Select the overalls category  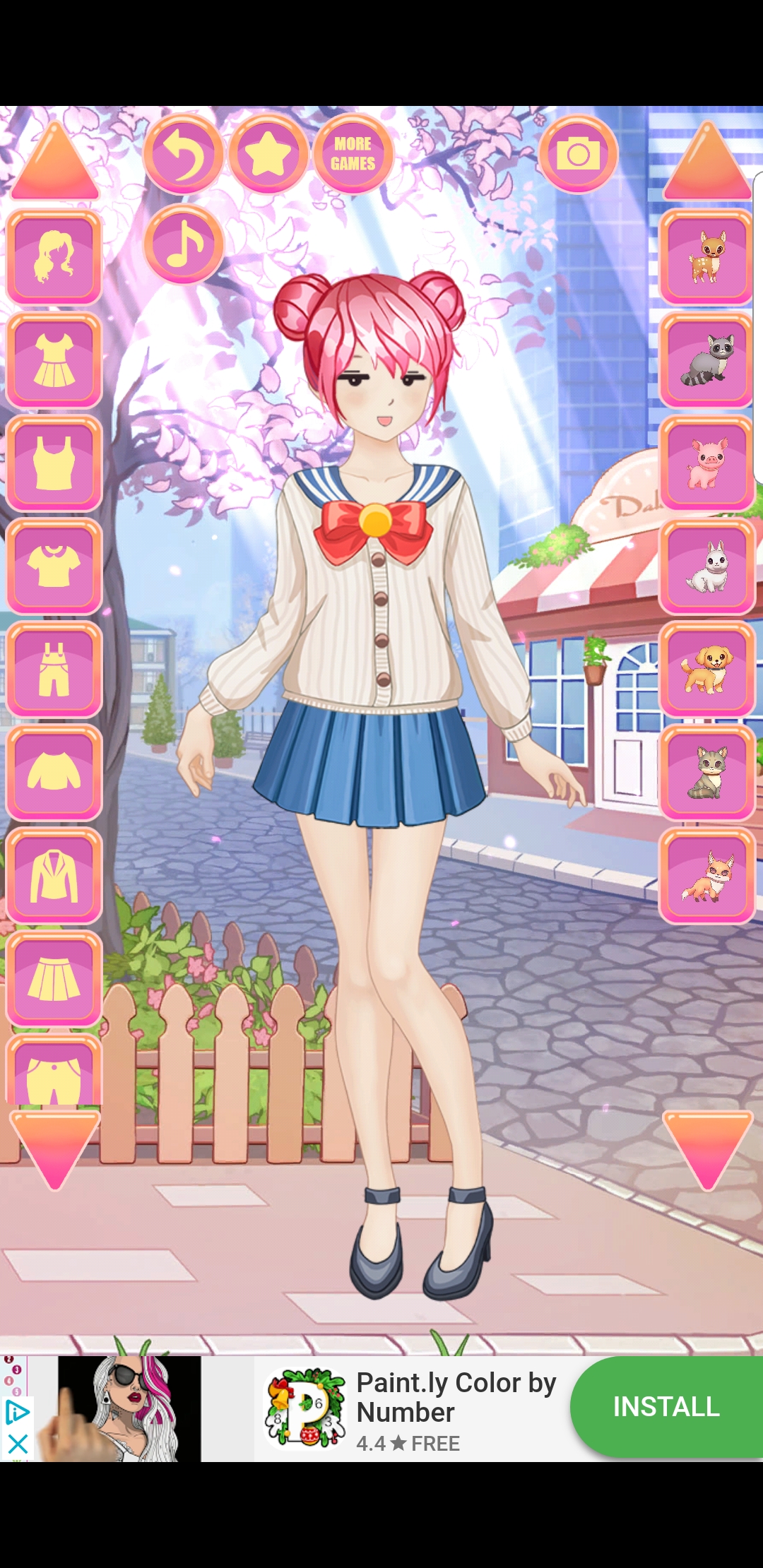point(54,670)
